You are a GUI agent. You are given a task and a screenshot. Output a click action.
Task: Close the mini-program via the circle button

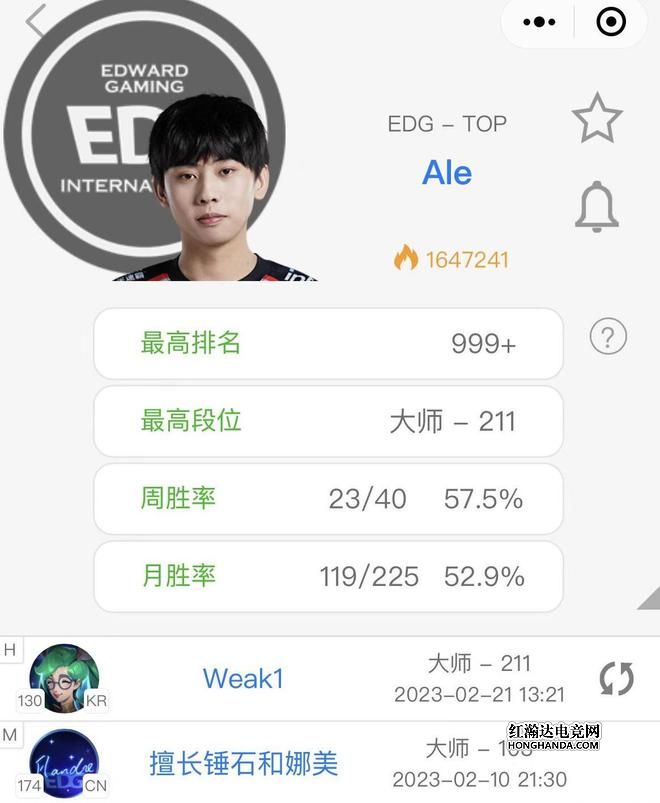point(610,22)
